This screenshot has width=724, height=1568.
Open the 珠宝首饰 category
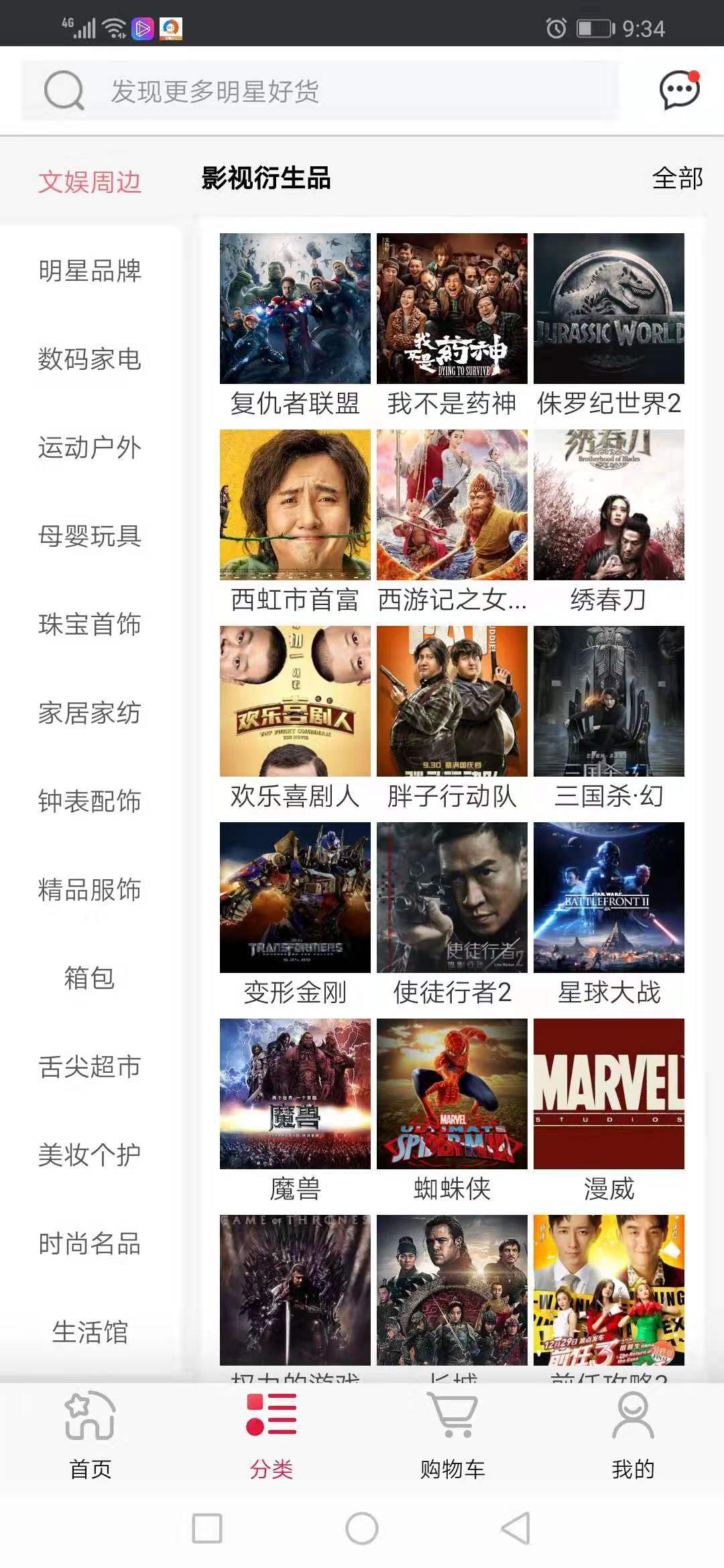pos(90,625)
